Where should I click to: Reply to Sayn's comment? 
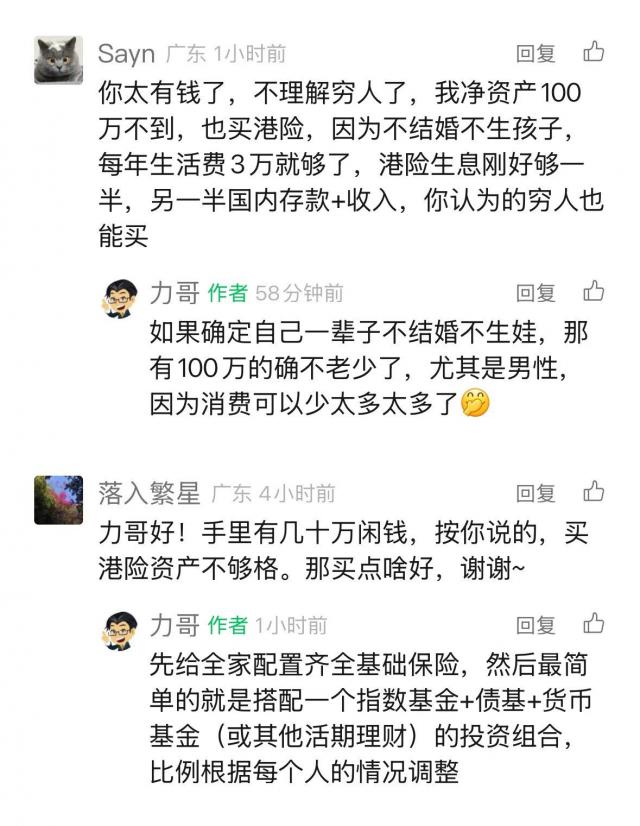coord(535,53)
